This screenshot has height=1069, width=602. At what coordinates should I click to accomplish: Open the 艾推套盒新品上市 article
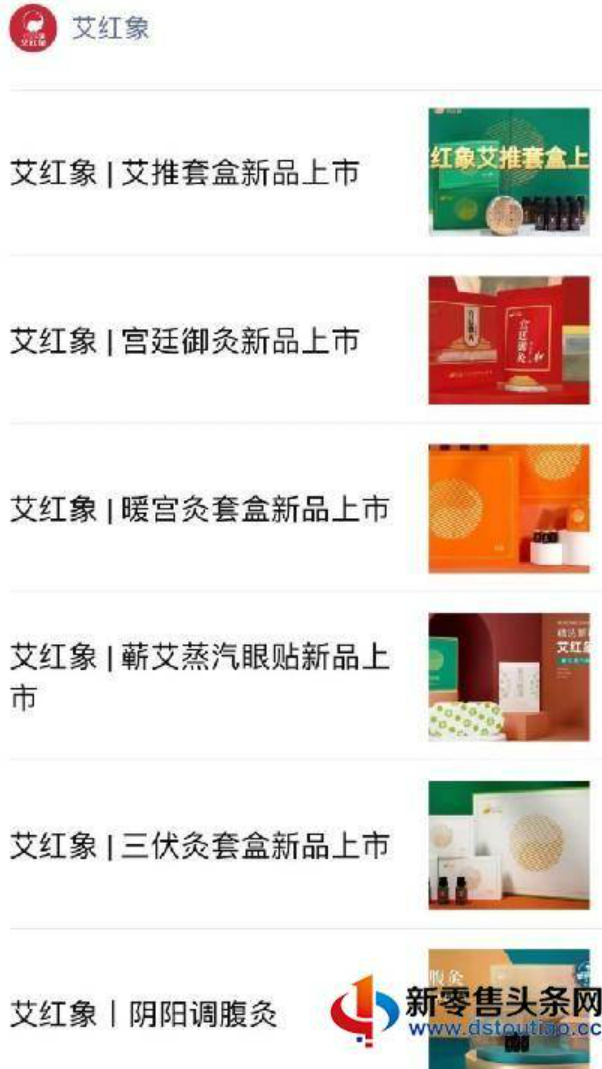pyautogui.click(x=185, y=173)
